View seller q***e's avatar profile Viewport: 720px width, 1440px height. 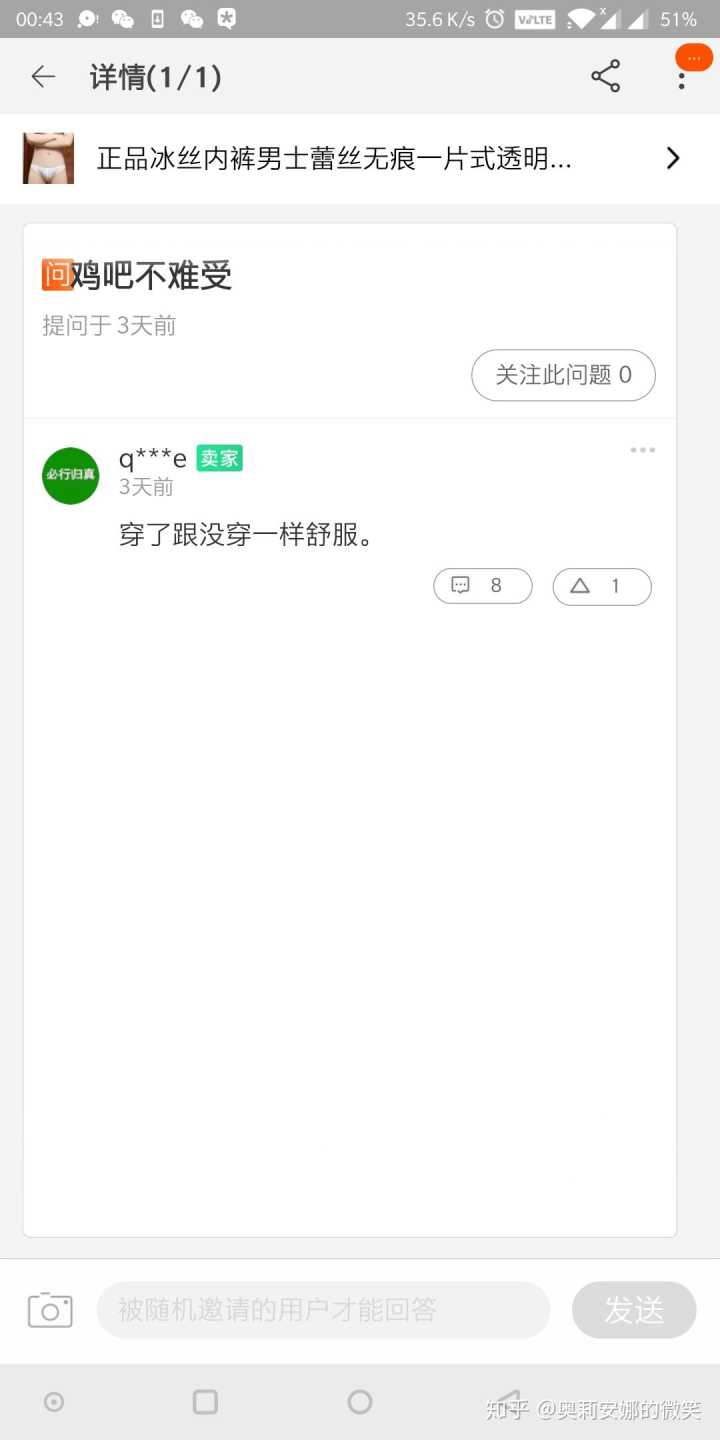tap(71, 475)
